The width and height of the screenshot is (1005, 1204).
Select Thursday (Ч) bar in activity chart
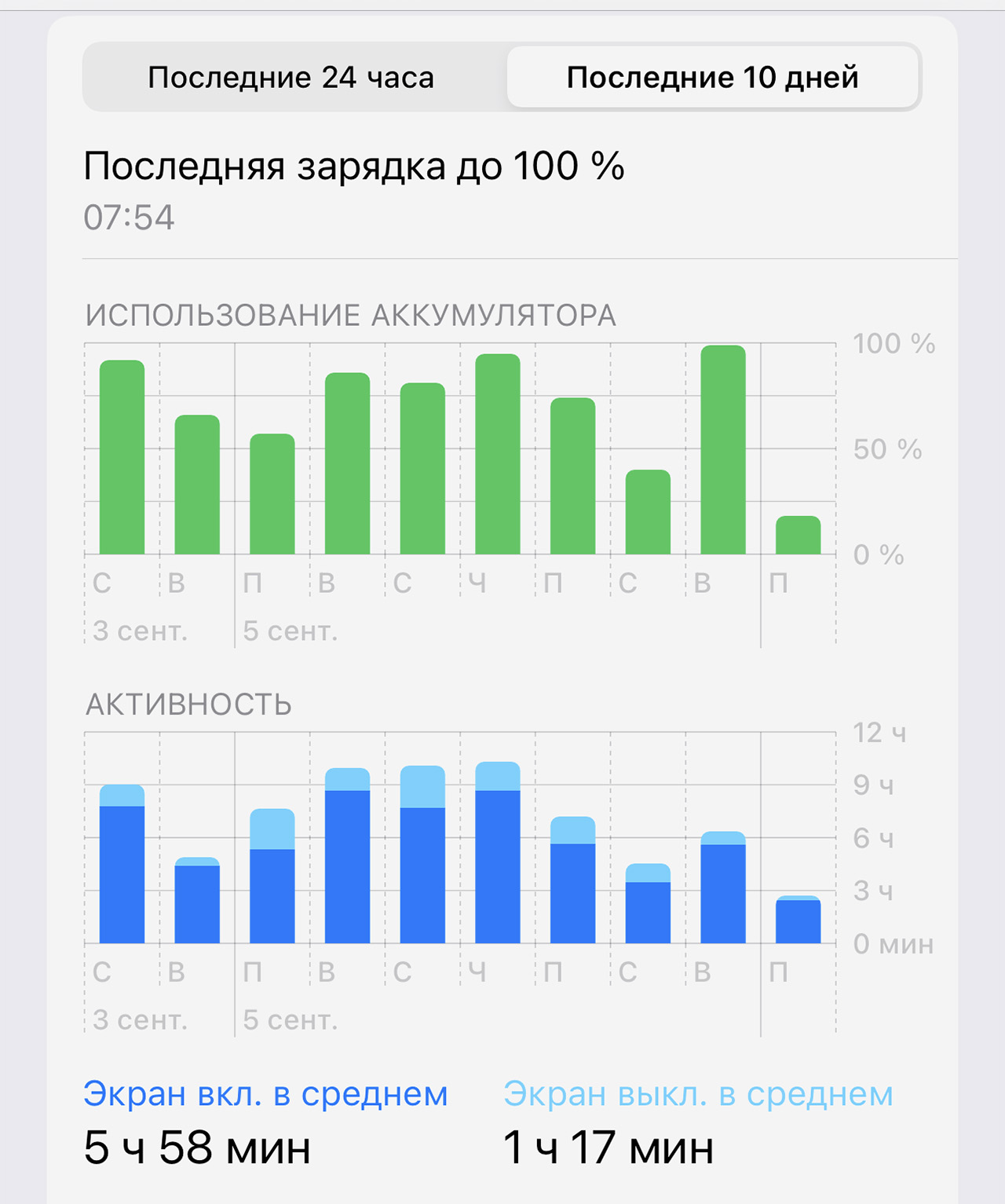[x=498, y=856]
